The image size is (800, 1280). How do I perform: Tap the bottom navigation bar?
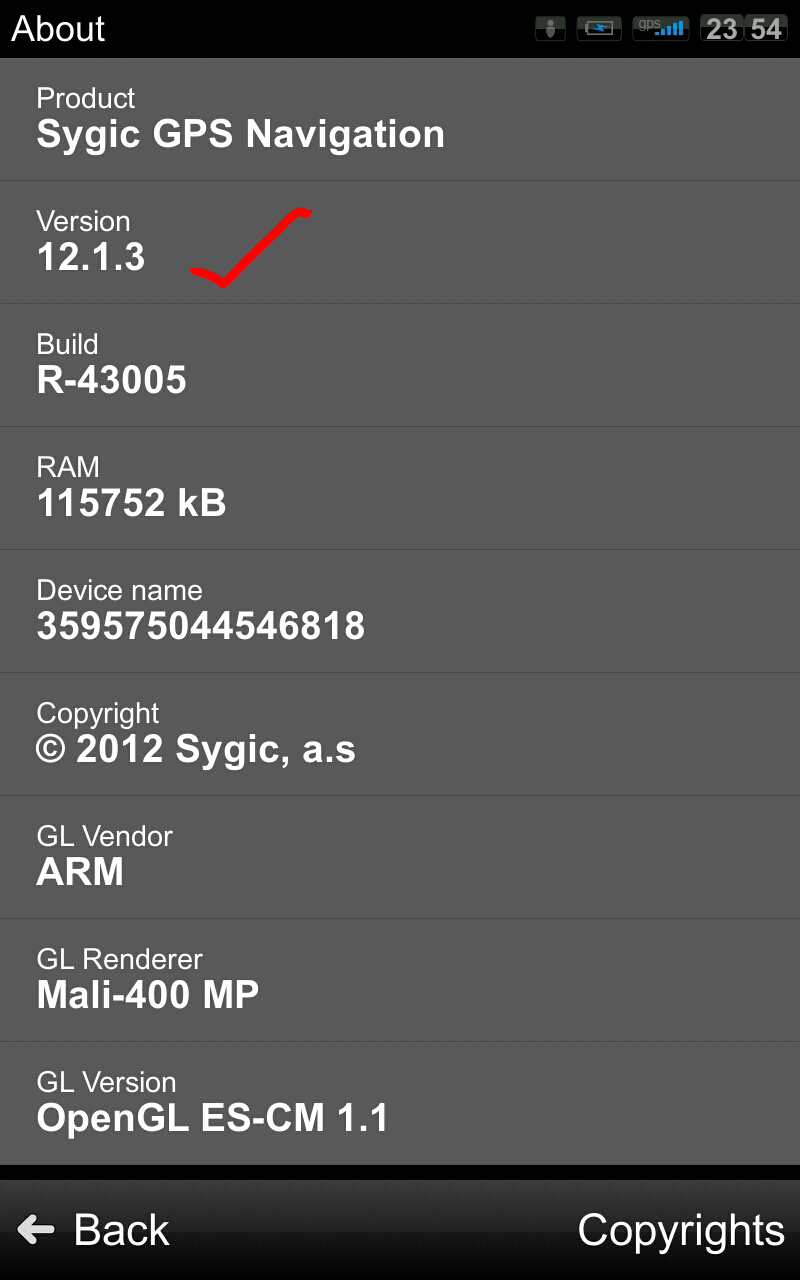tap(400, 1228)
